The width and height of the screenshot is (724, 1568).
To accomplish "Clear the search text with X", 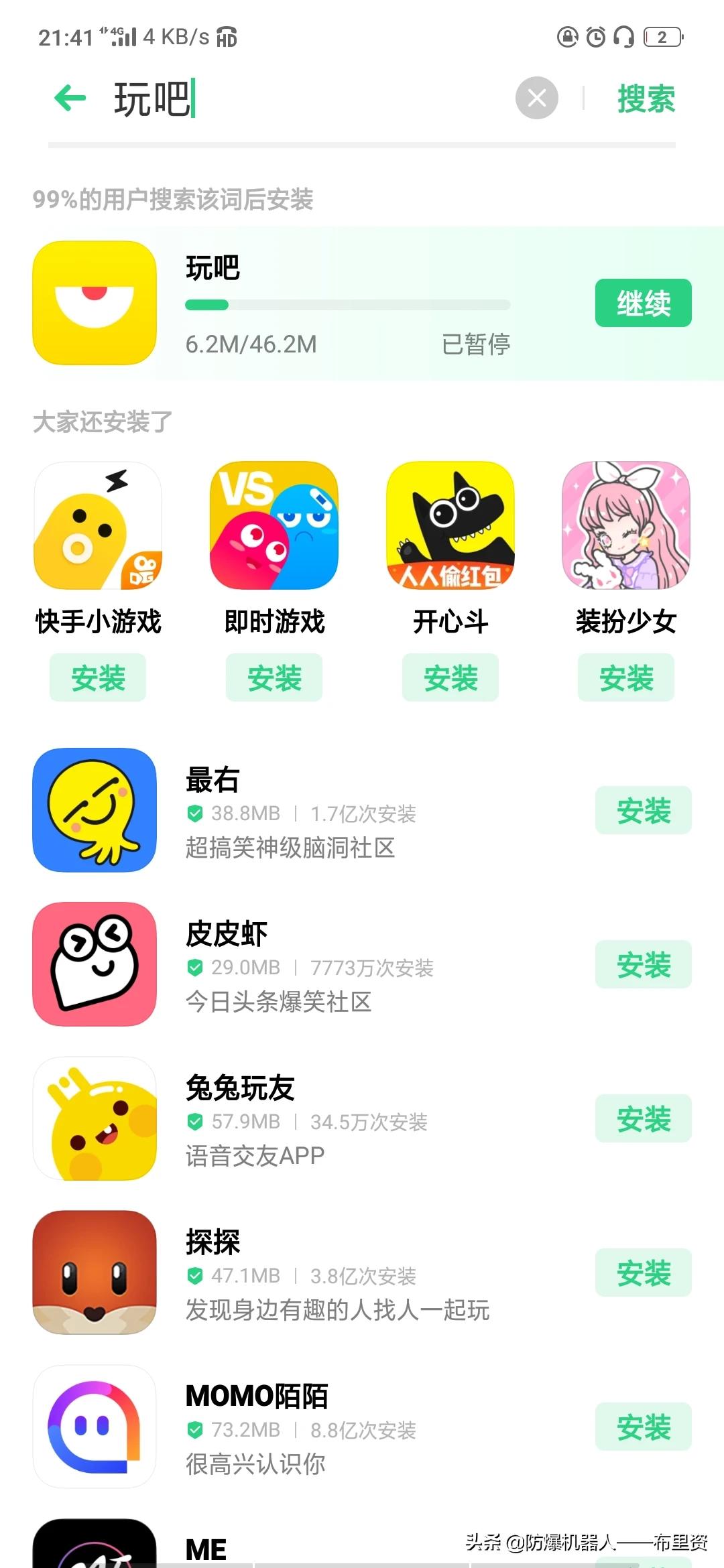I will tap(536, 99).
